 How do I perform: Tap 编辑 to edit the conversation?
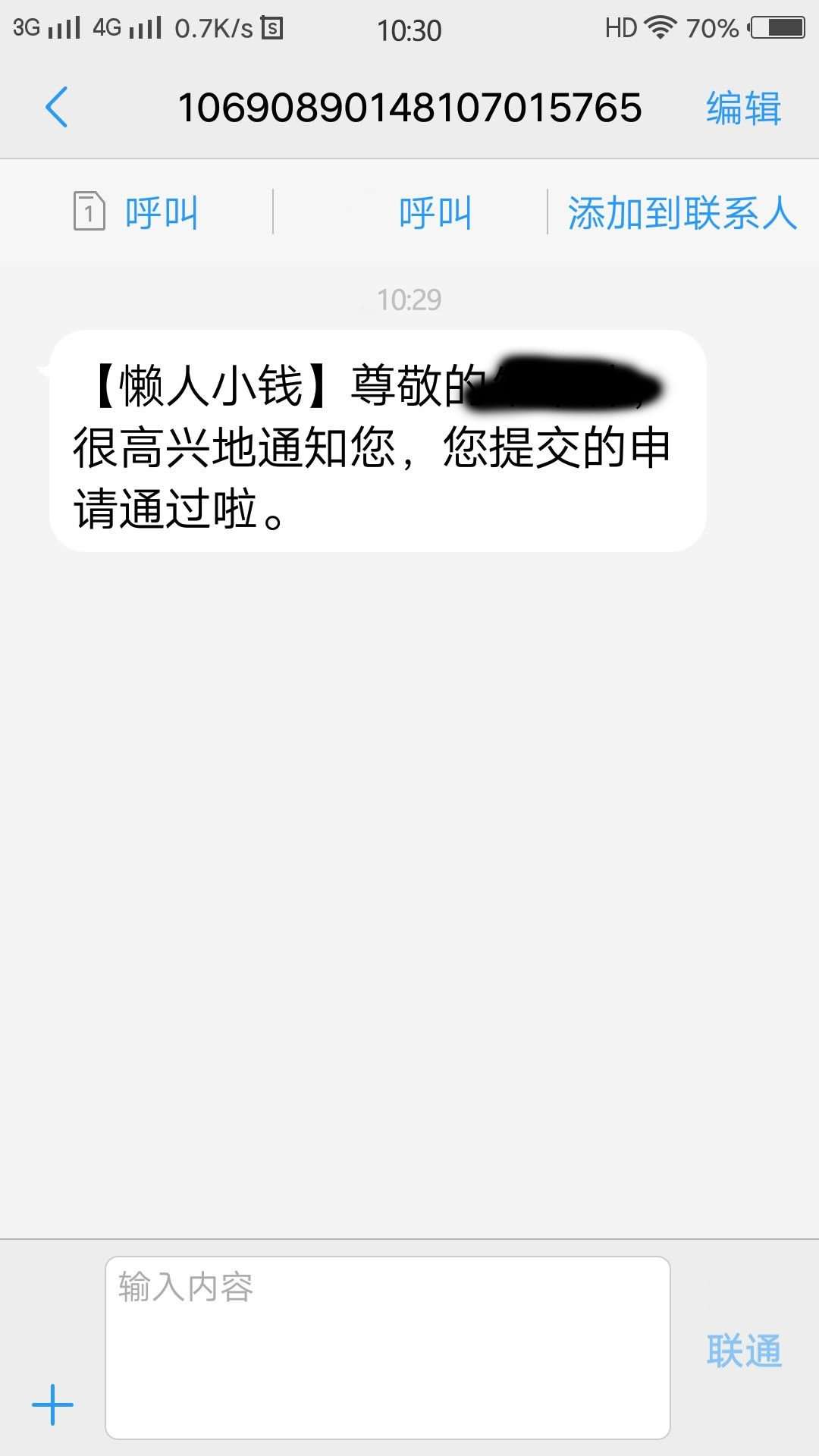point(743,108)
